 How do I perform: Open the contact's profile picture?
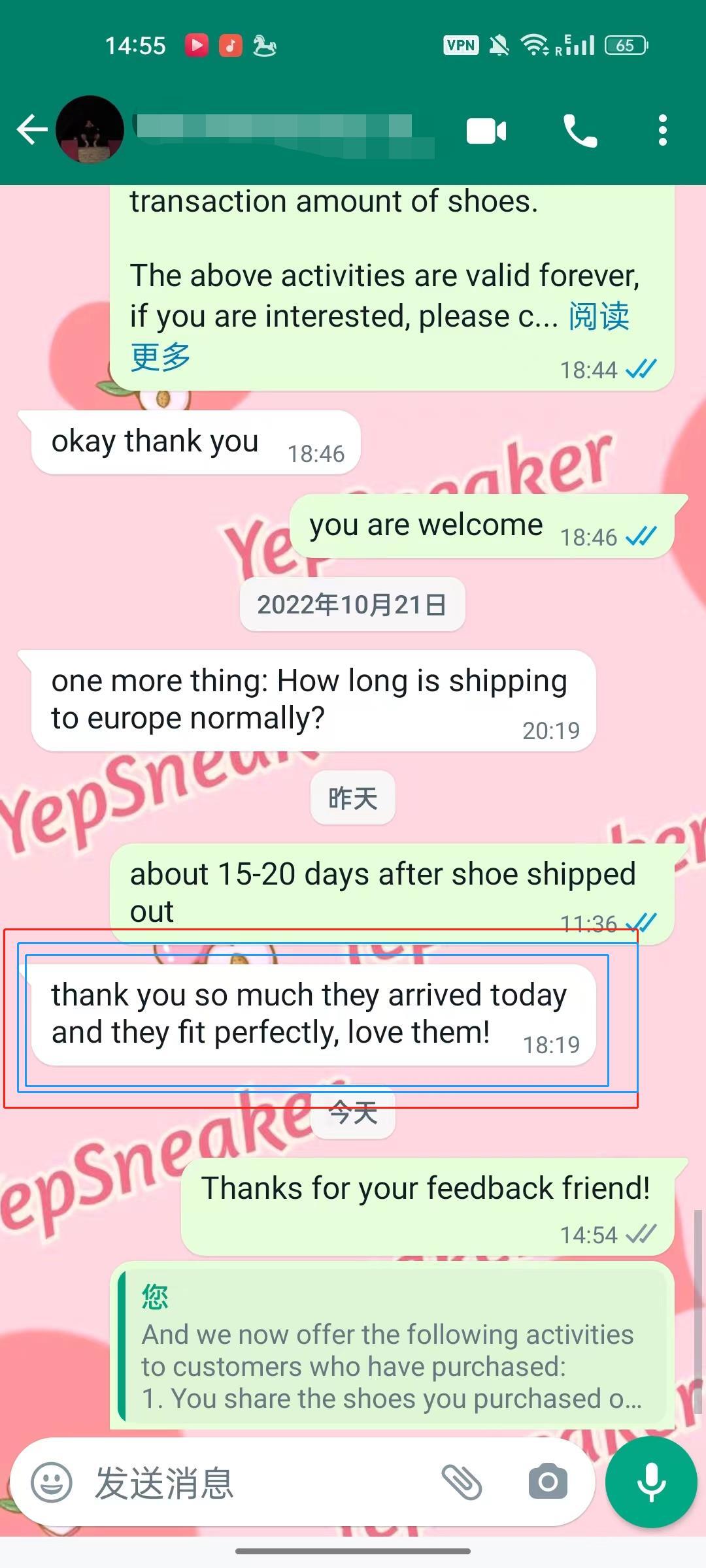click(90, 129)
